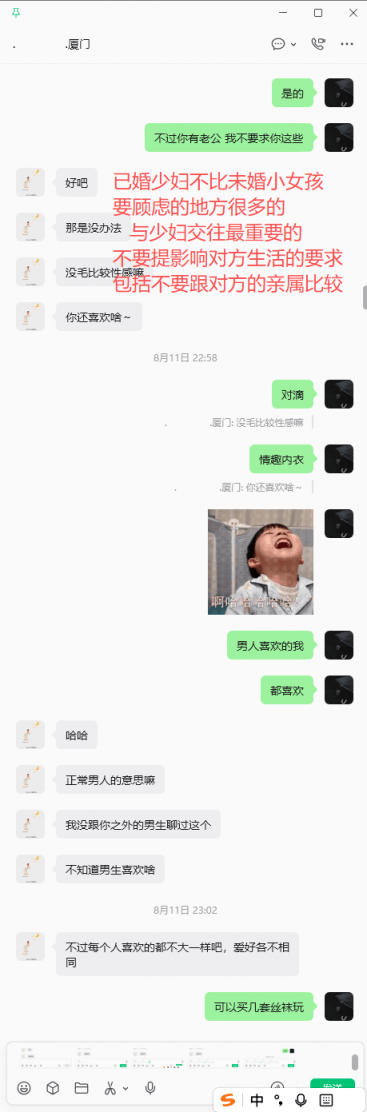The height and width of the screenshot is (1112, 367).
Task: Close the chat window
Action: pos(353,13)
